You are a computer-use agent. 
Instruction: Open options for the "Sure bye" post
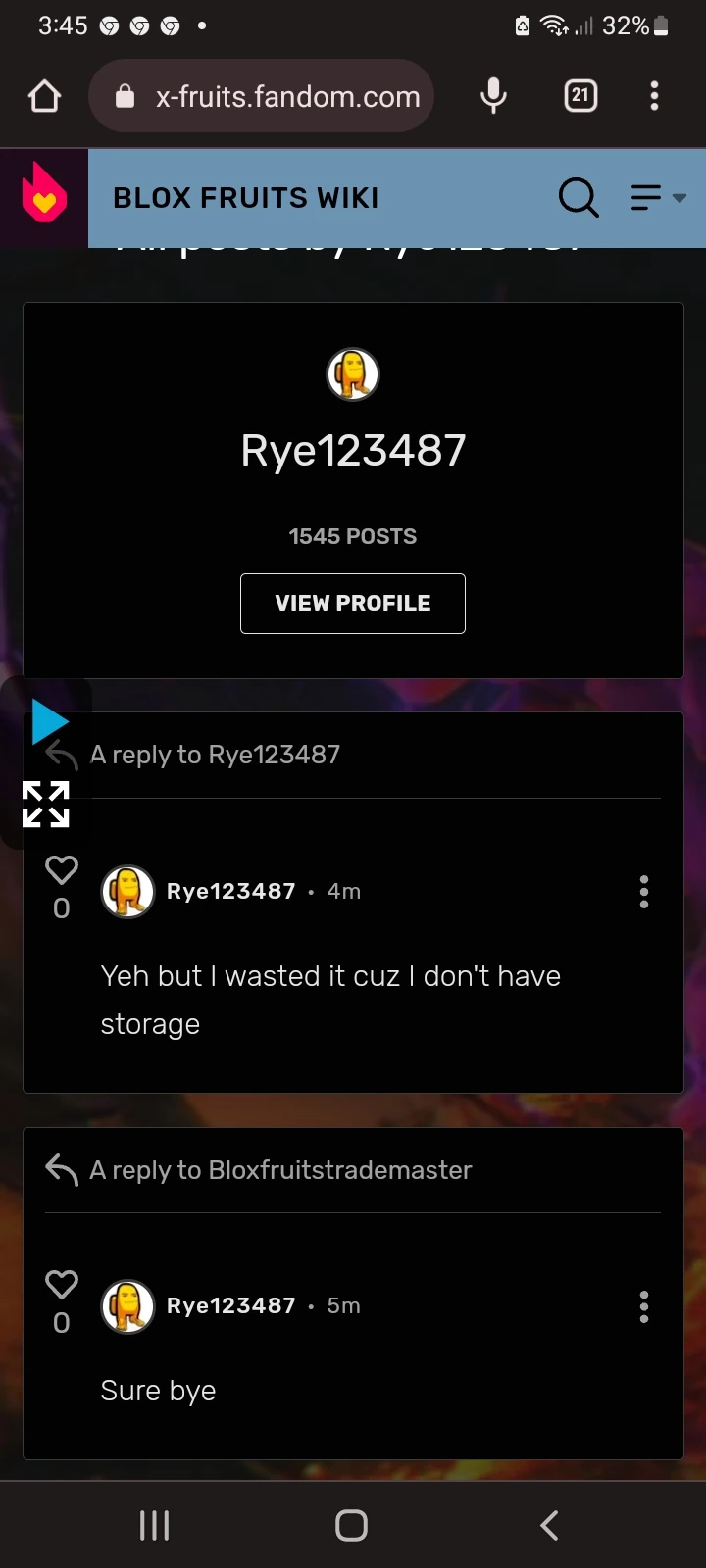[x=644, y=1306]
